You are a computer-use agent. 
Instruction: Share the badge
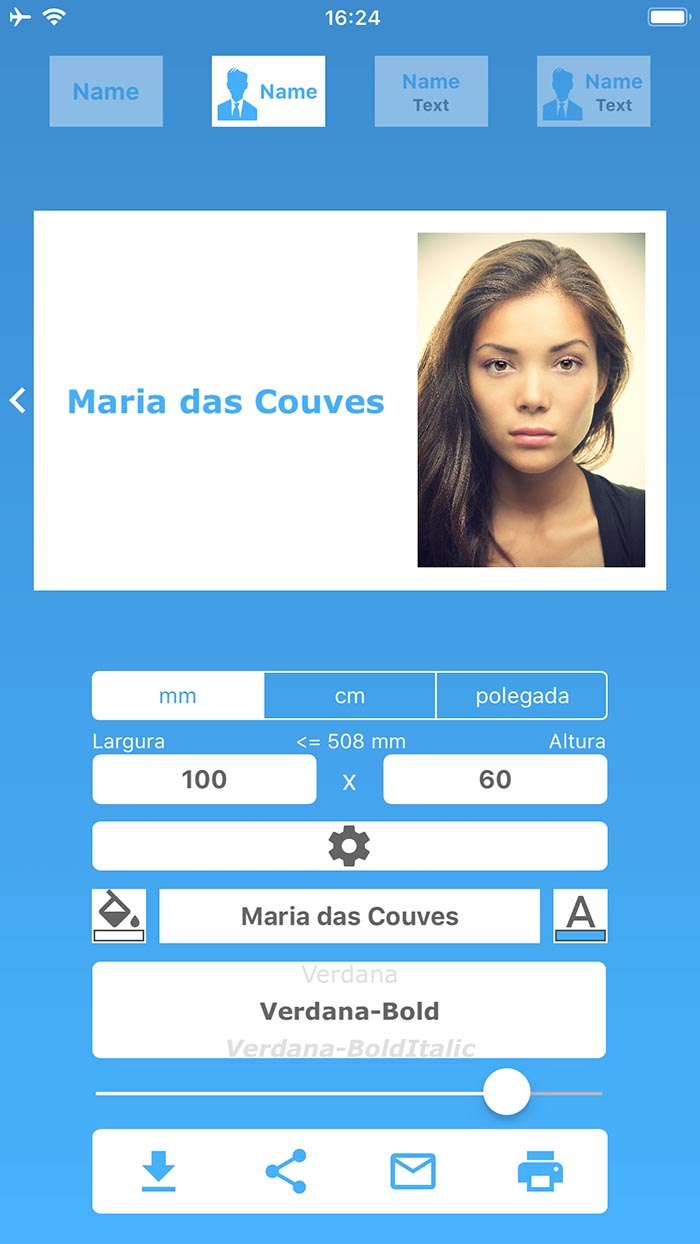(x=286, y=1171)
